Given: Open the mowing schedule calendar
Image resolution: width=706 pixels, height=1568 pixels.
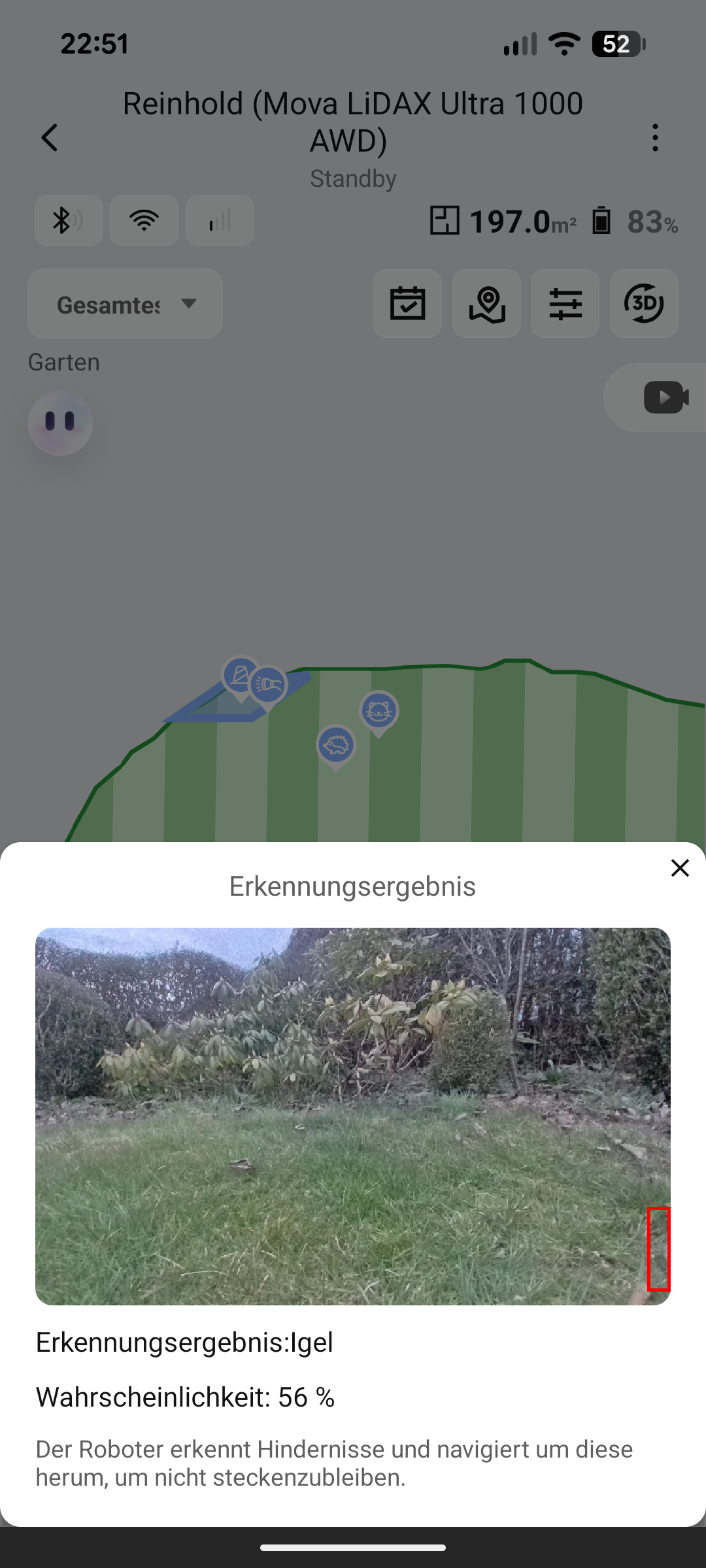Looking at the screenshot, I should coord(407,304).
